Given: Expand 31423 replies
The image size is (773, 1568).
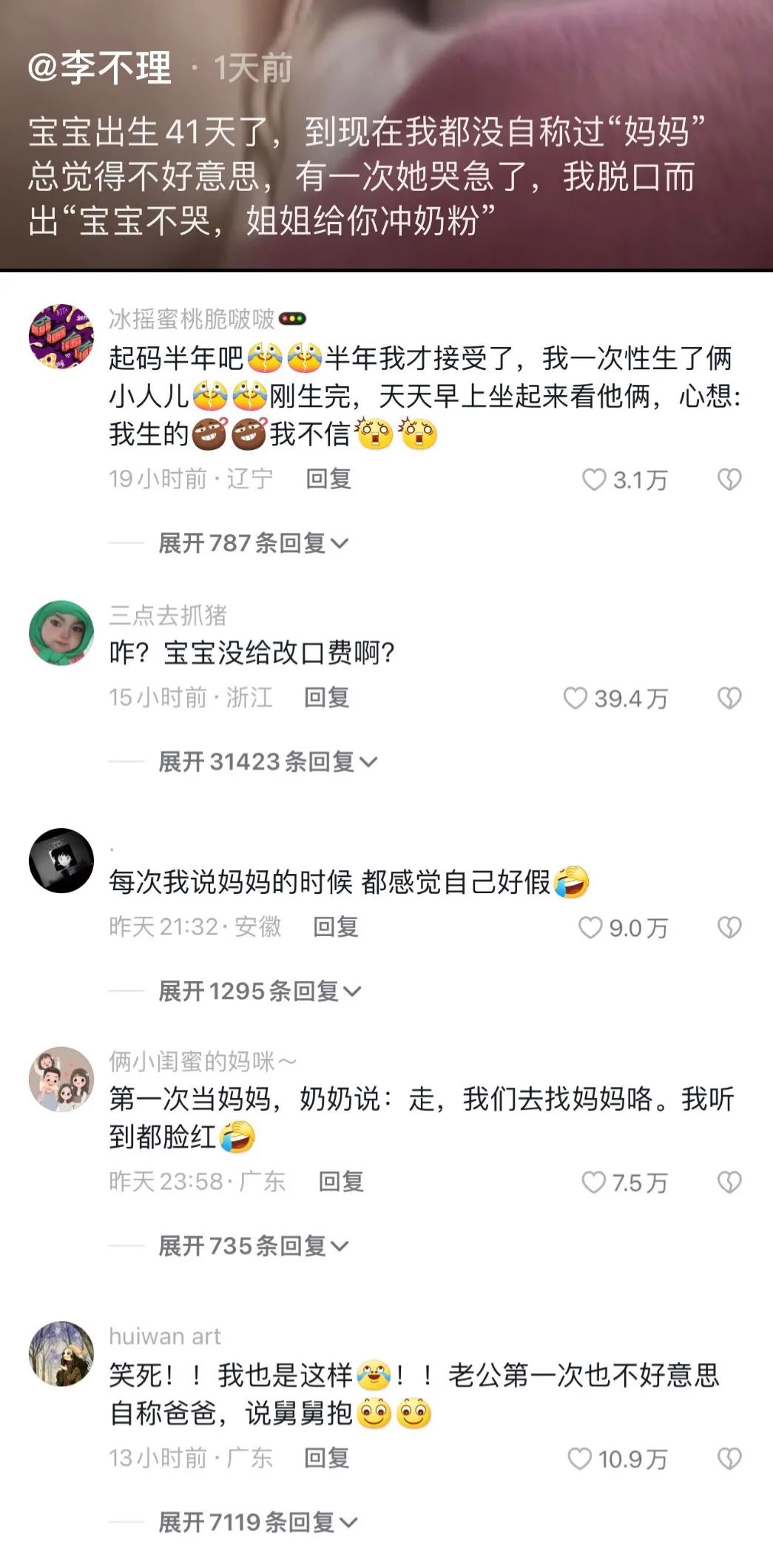Looking at the screenshot, I should pyautogui.click(x=268, y=761).
